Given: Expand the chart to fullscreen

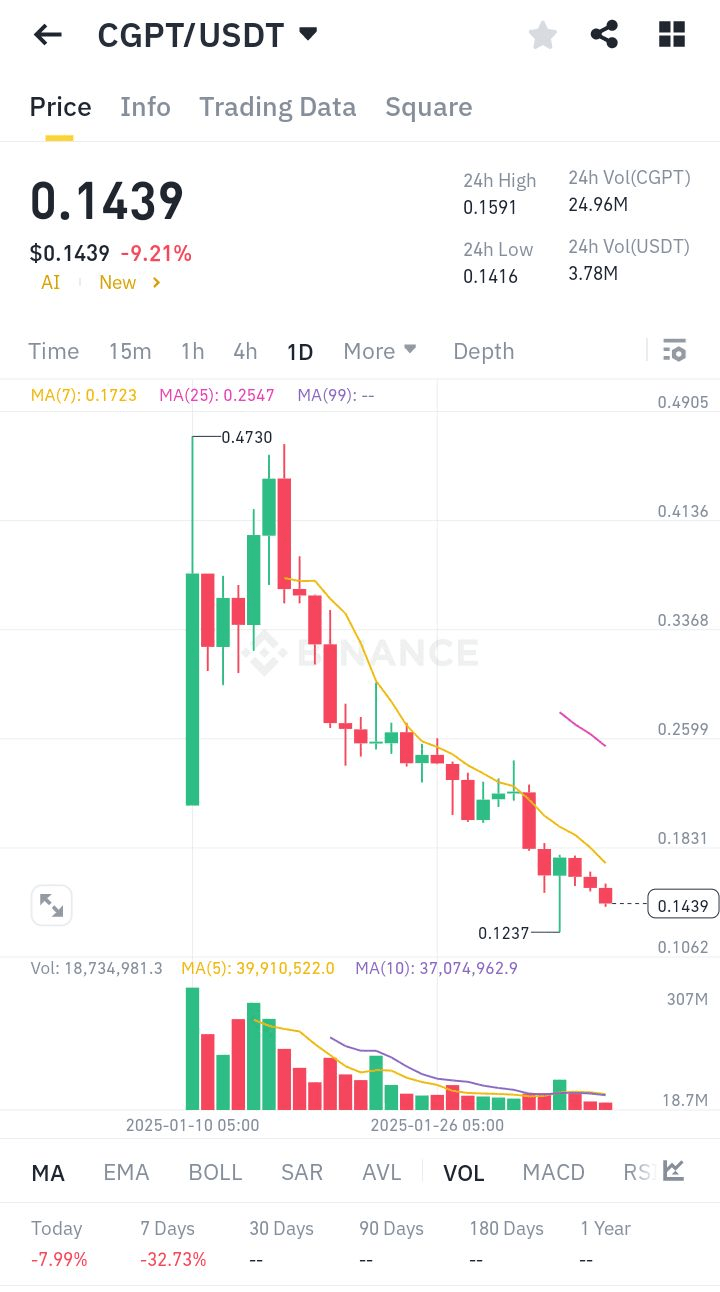Looking at the screenshot, I should point(51,906).
